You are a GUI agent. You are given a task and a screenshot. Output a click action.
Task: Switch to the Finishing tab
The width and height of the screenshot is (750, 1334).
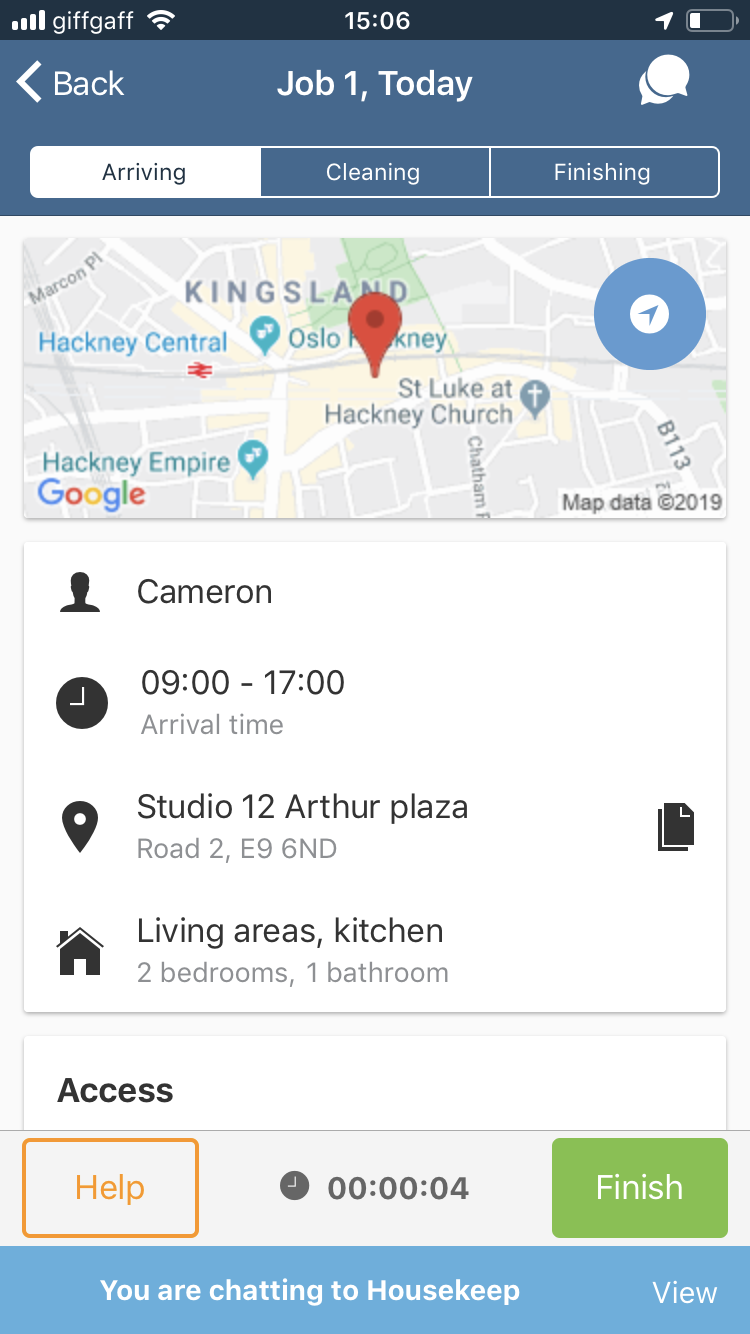click(603, 172)
